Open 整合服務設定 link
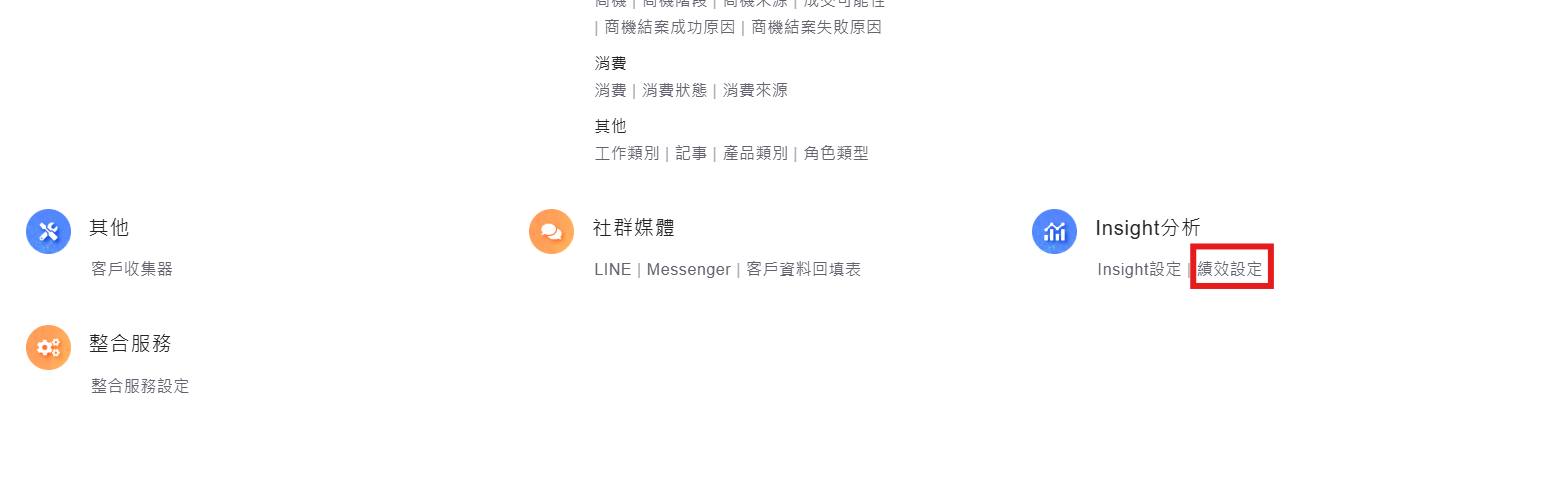 click(140, 386)
